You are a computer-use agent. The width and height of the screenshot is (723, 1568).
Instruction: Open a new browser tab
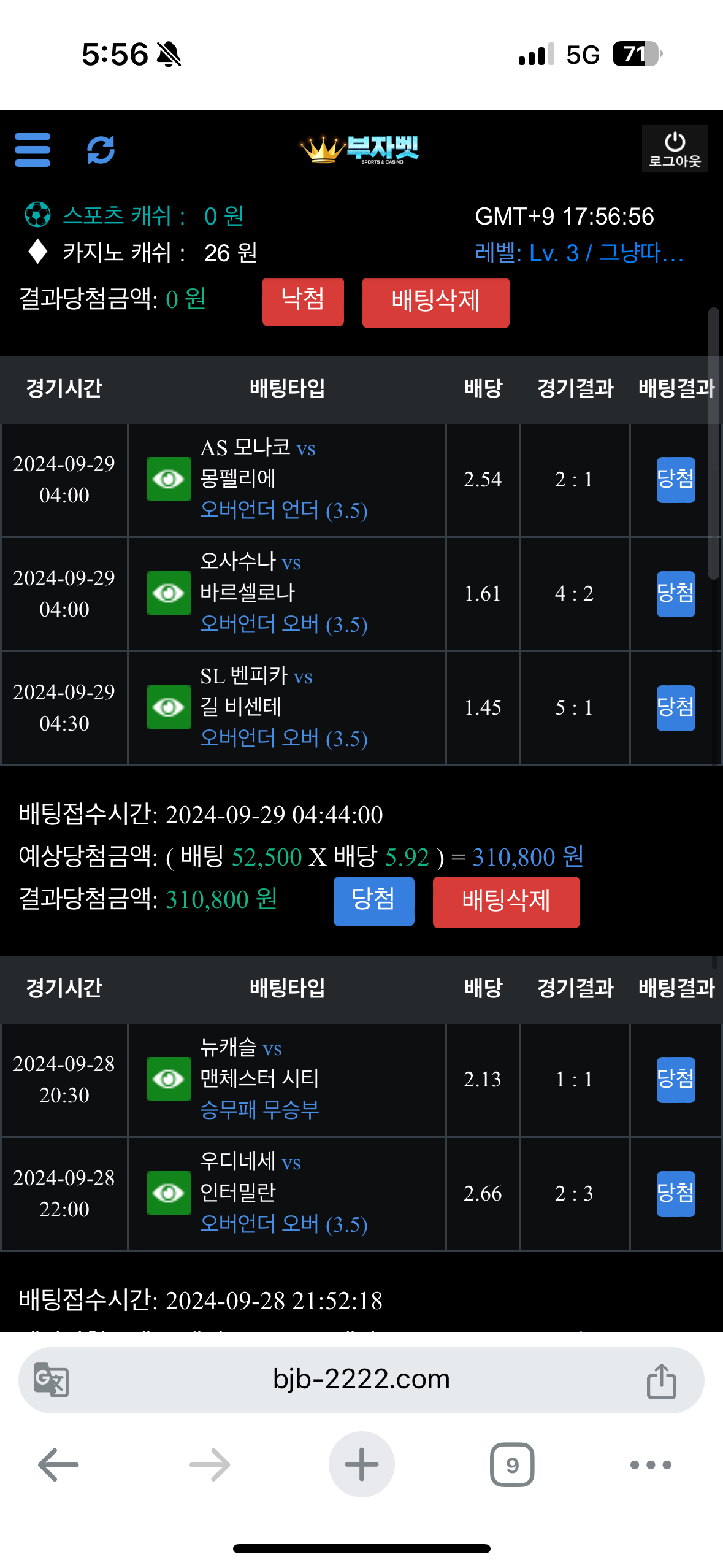click(x=361, y=1464)
